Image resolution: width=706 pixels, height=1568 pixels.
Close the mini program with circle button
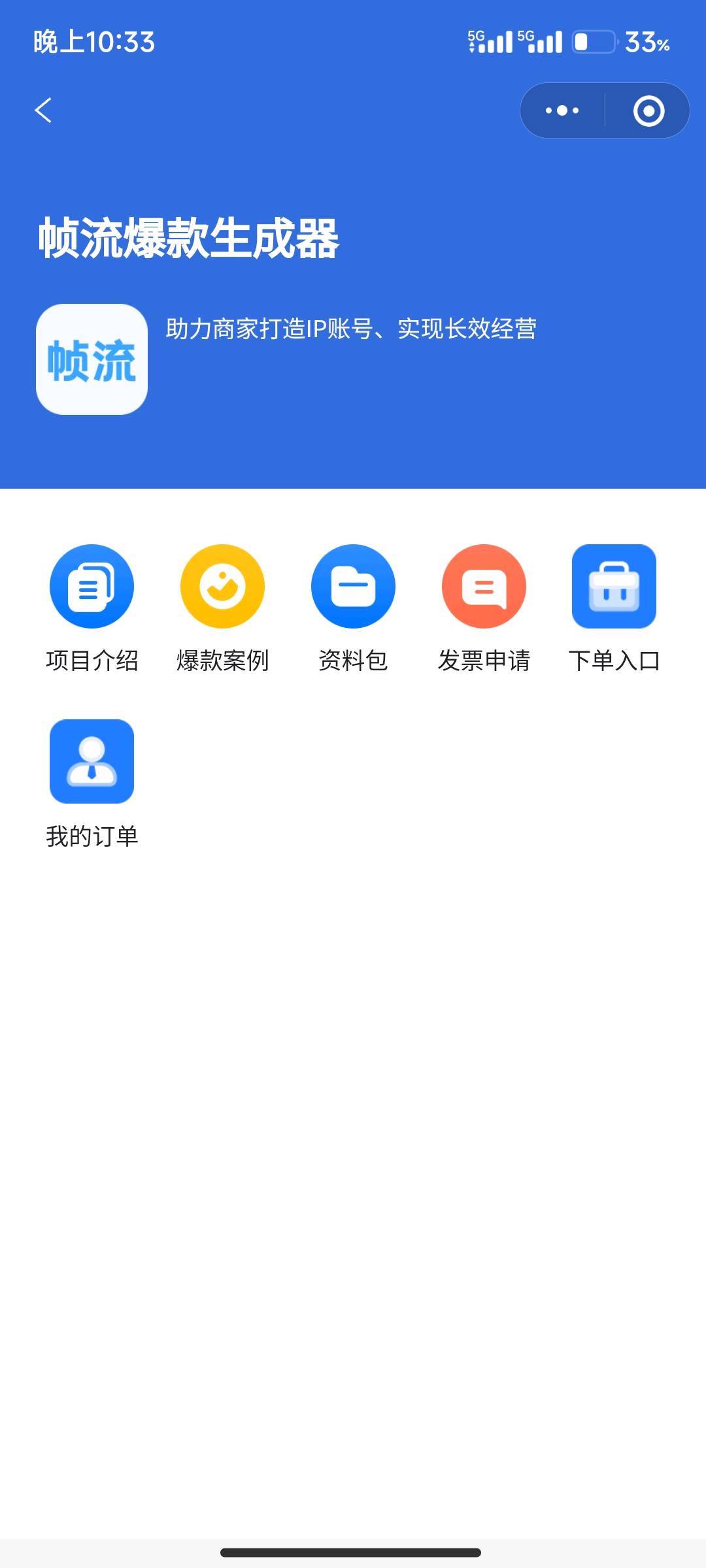(648, 110)
